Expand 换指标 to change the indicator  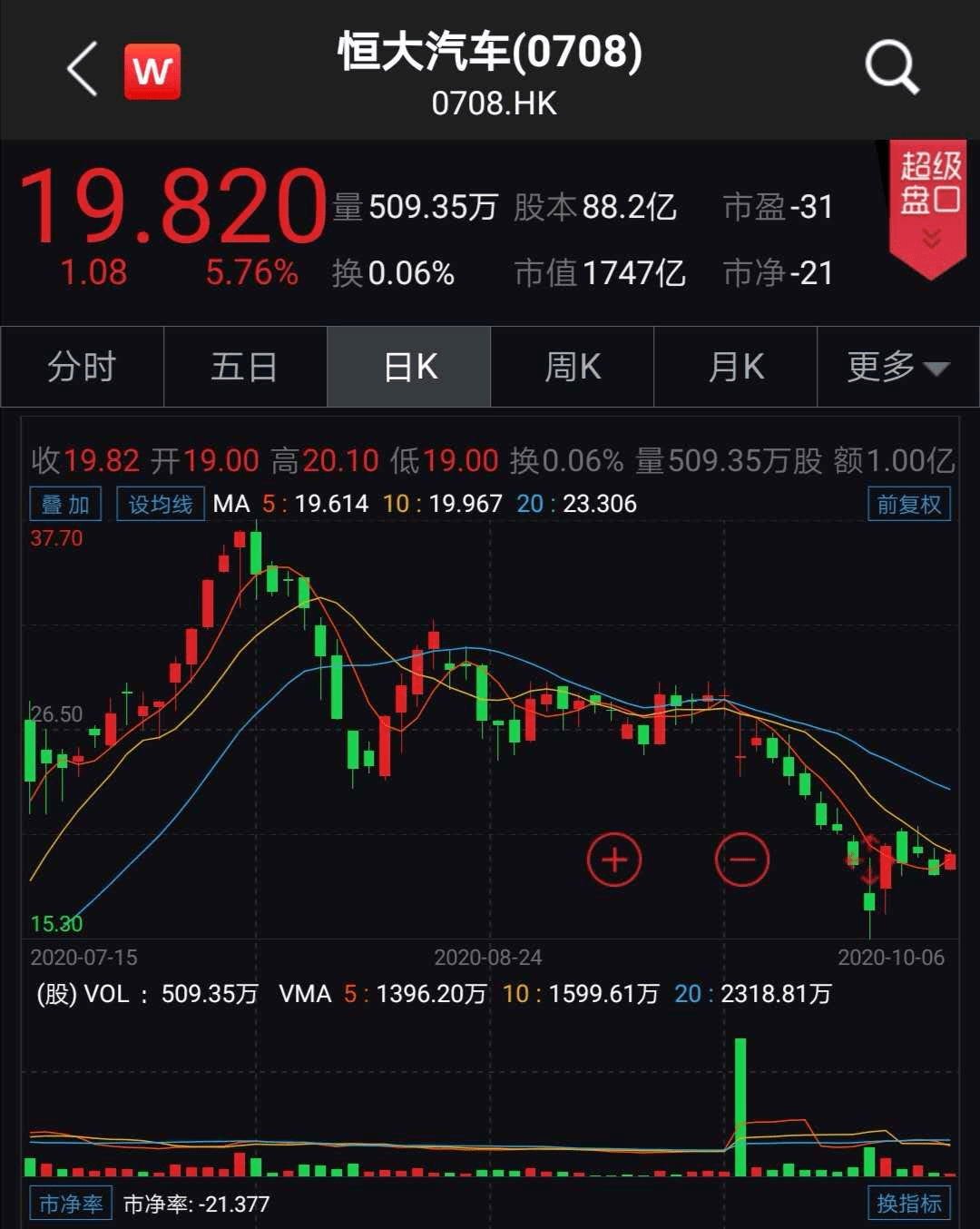point(907,1202)
